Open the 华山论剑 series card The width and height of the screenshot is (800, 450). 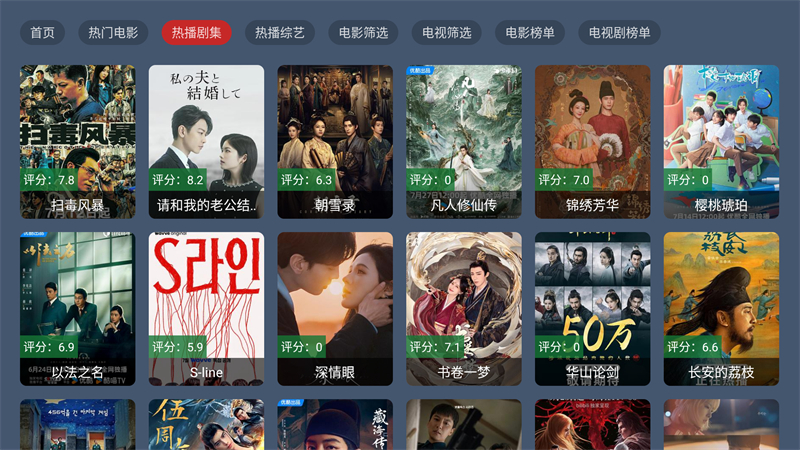592,308
